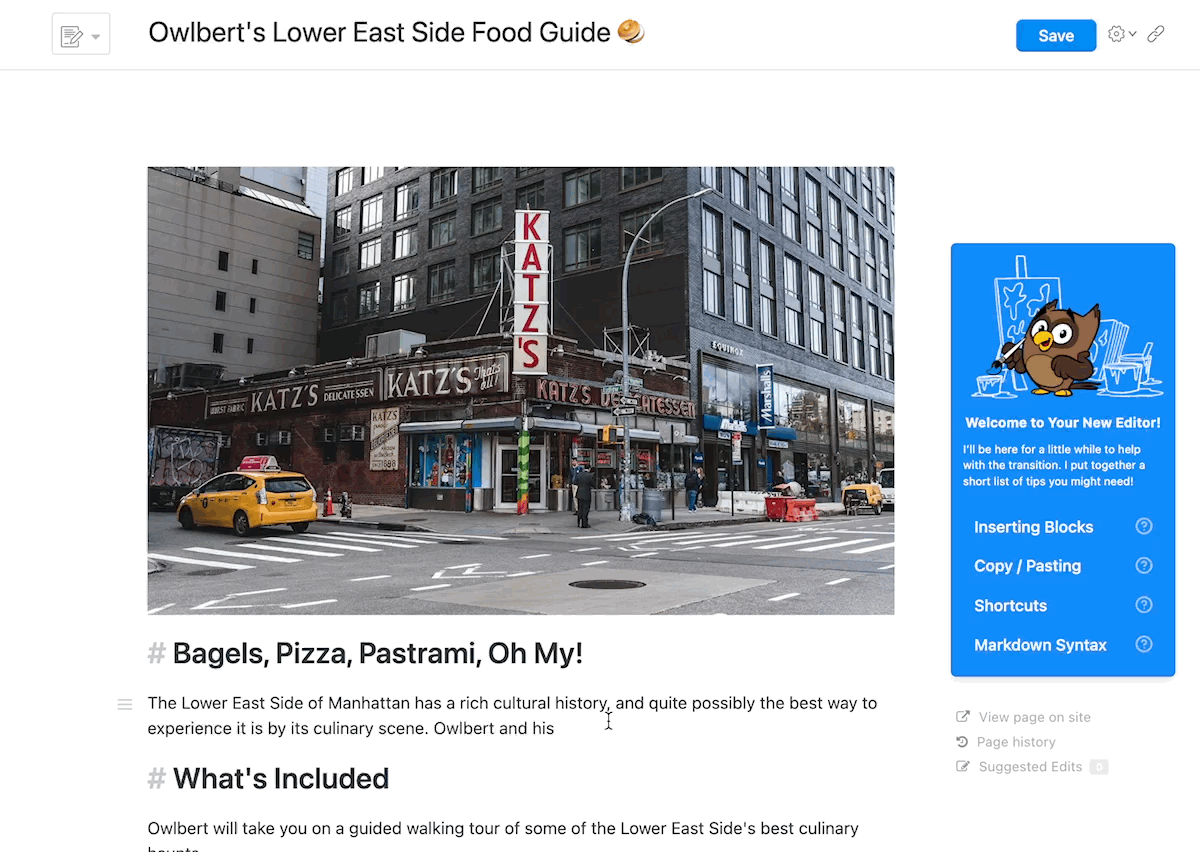The height and width of the screenshot is (852, 1200).
Task: Edit the page title field
Action: (x=380, y=33)
